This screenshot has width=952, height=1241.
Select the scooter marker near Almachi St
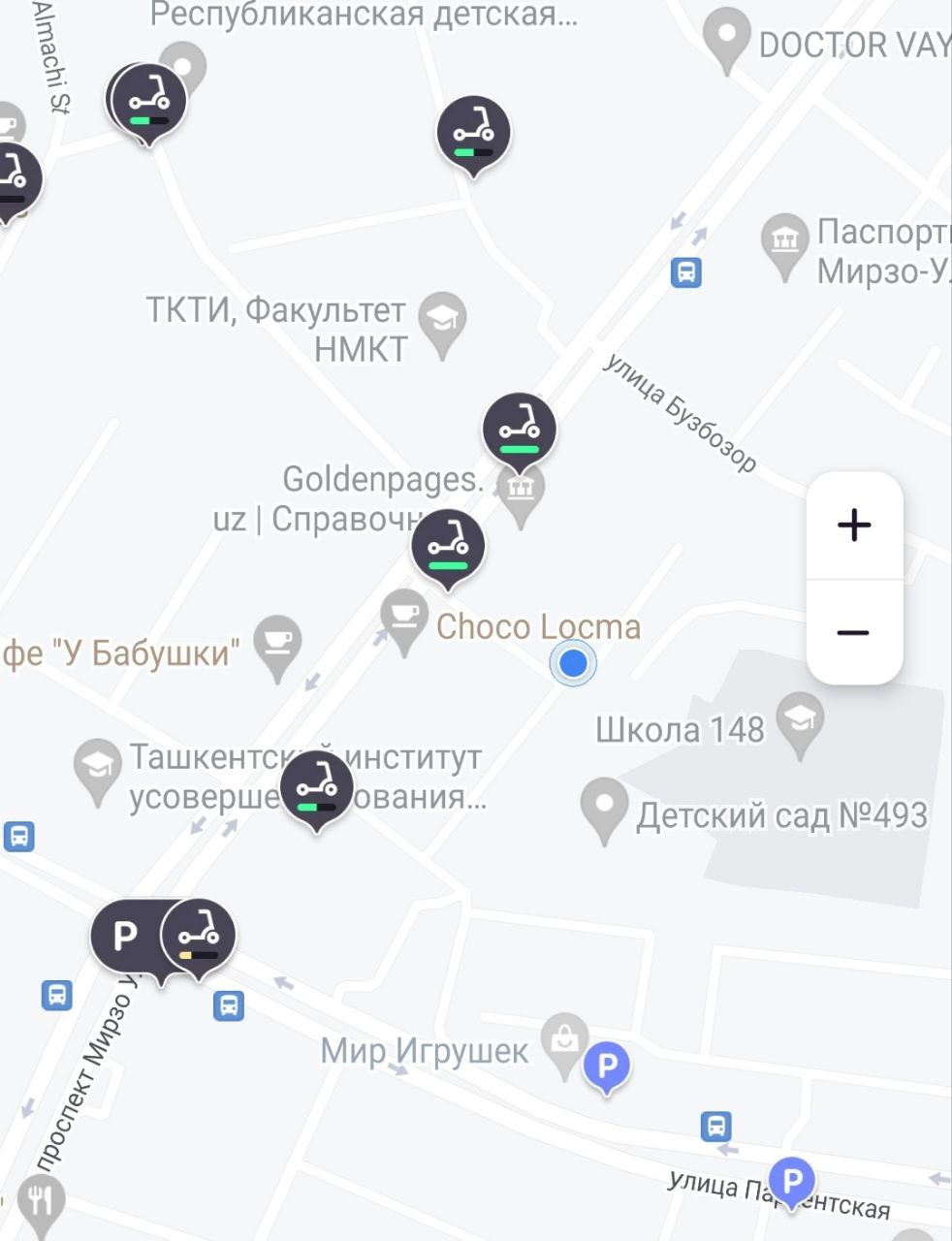point(149,101)
